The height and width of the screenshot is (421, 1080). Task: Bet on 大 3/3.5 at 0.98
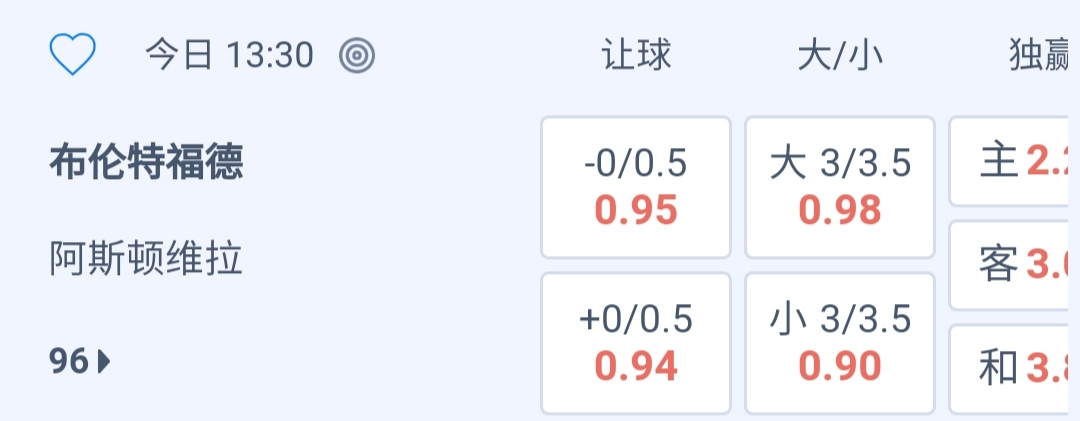coord(840,187)
